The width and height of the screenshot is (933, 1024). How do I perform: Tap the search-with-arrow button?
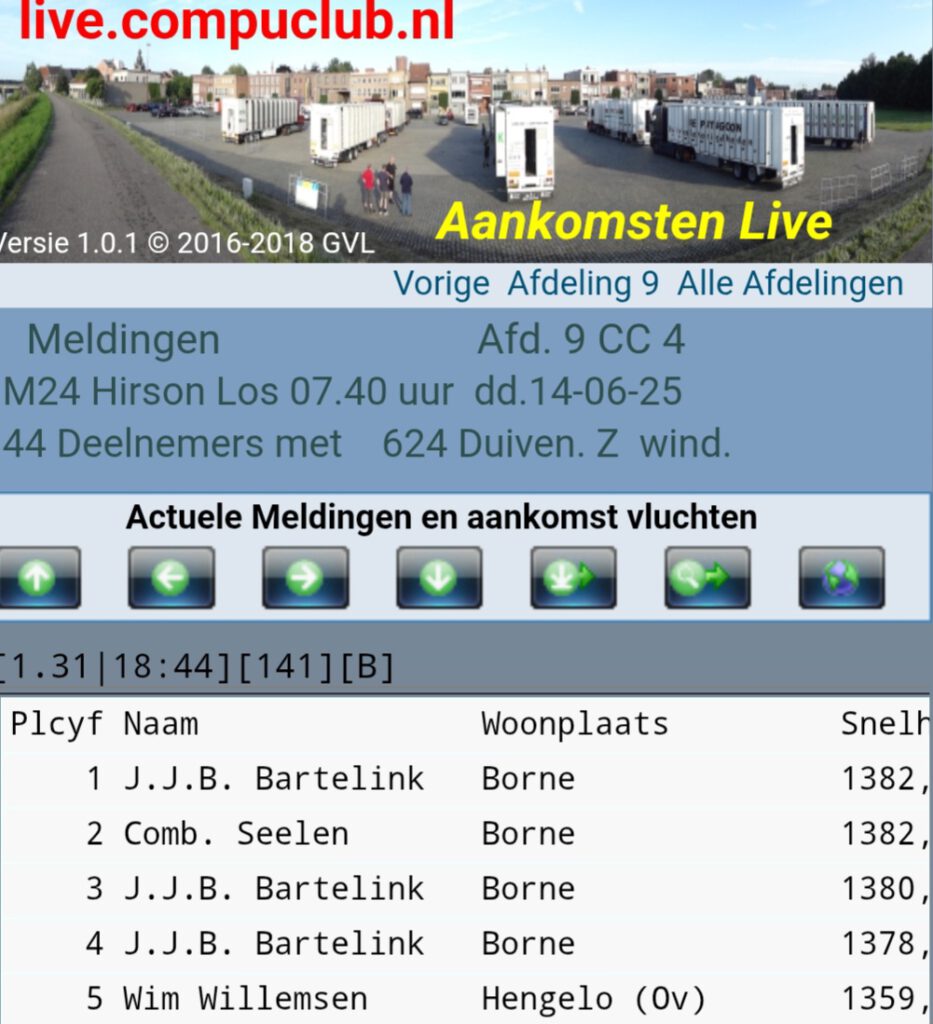(x=707, y=577)
